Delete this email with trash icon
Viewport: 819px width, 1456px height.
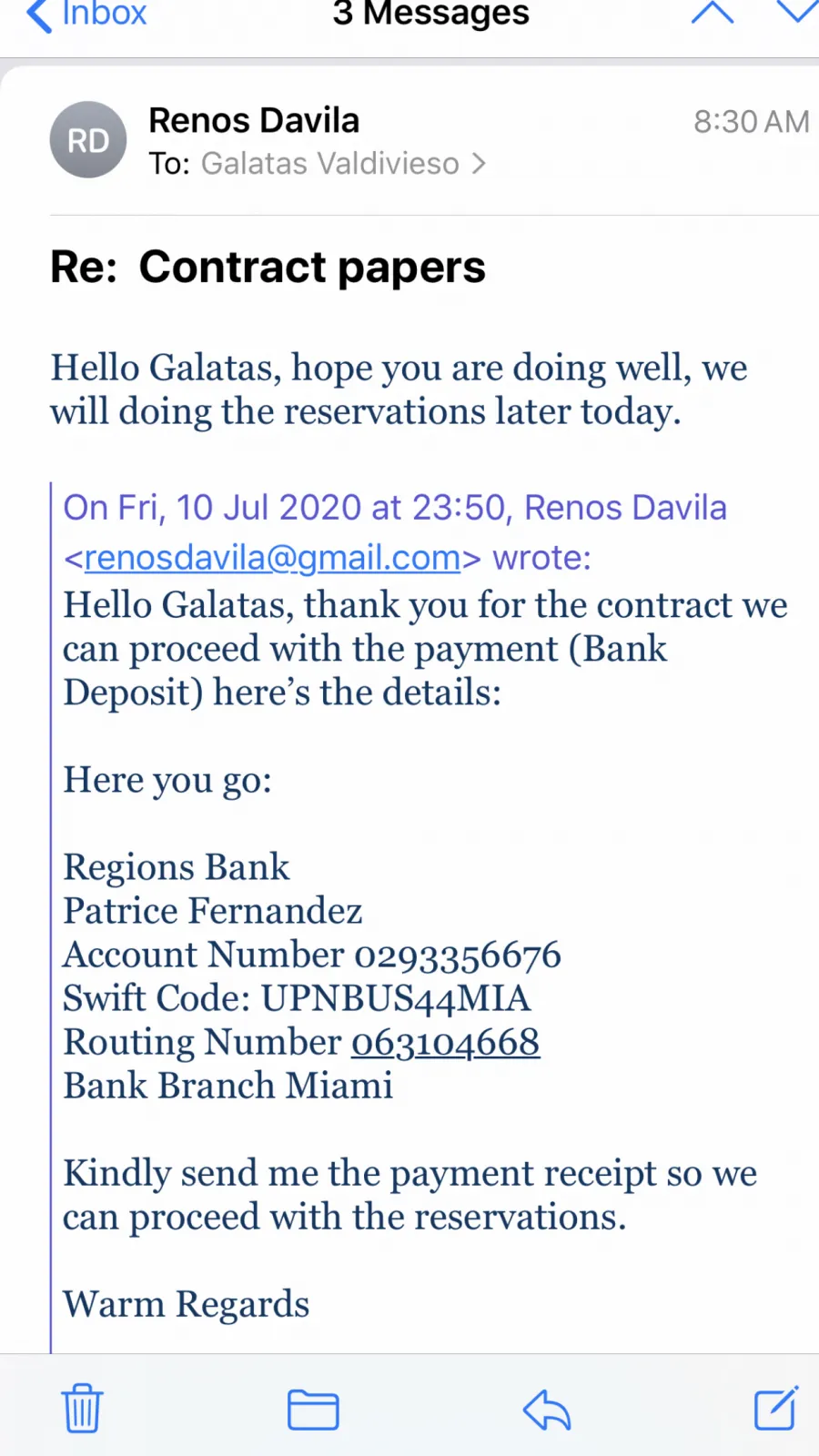tap(82, 1408)
